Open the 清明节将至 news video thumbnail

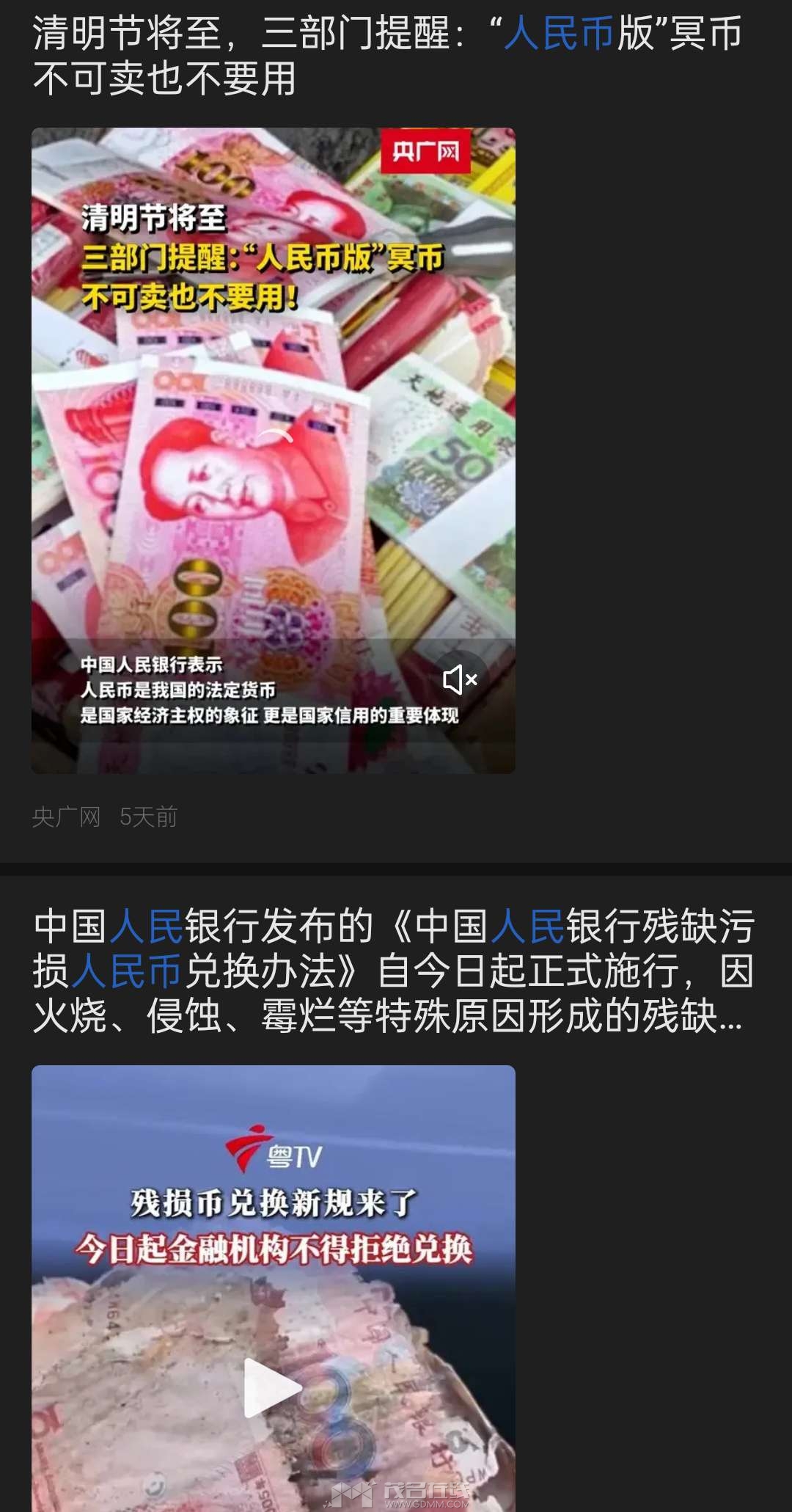[x=273, y=450]
